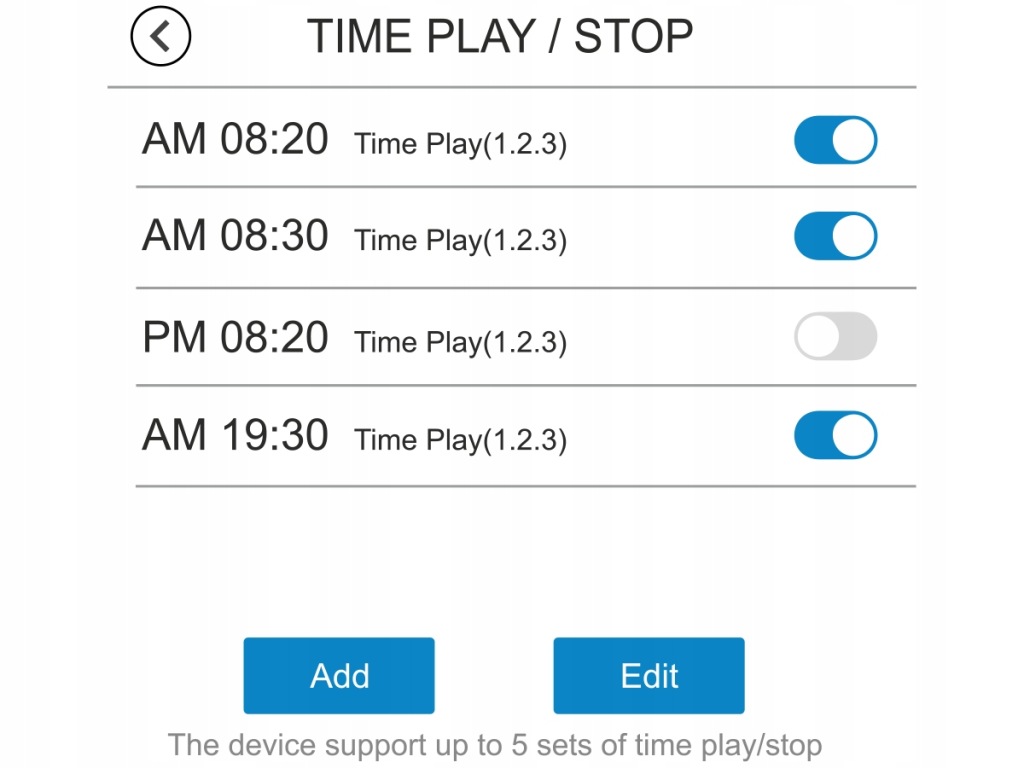
Task: Enable the PM 08:20 time play
Action: [x=835, y=337]
